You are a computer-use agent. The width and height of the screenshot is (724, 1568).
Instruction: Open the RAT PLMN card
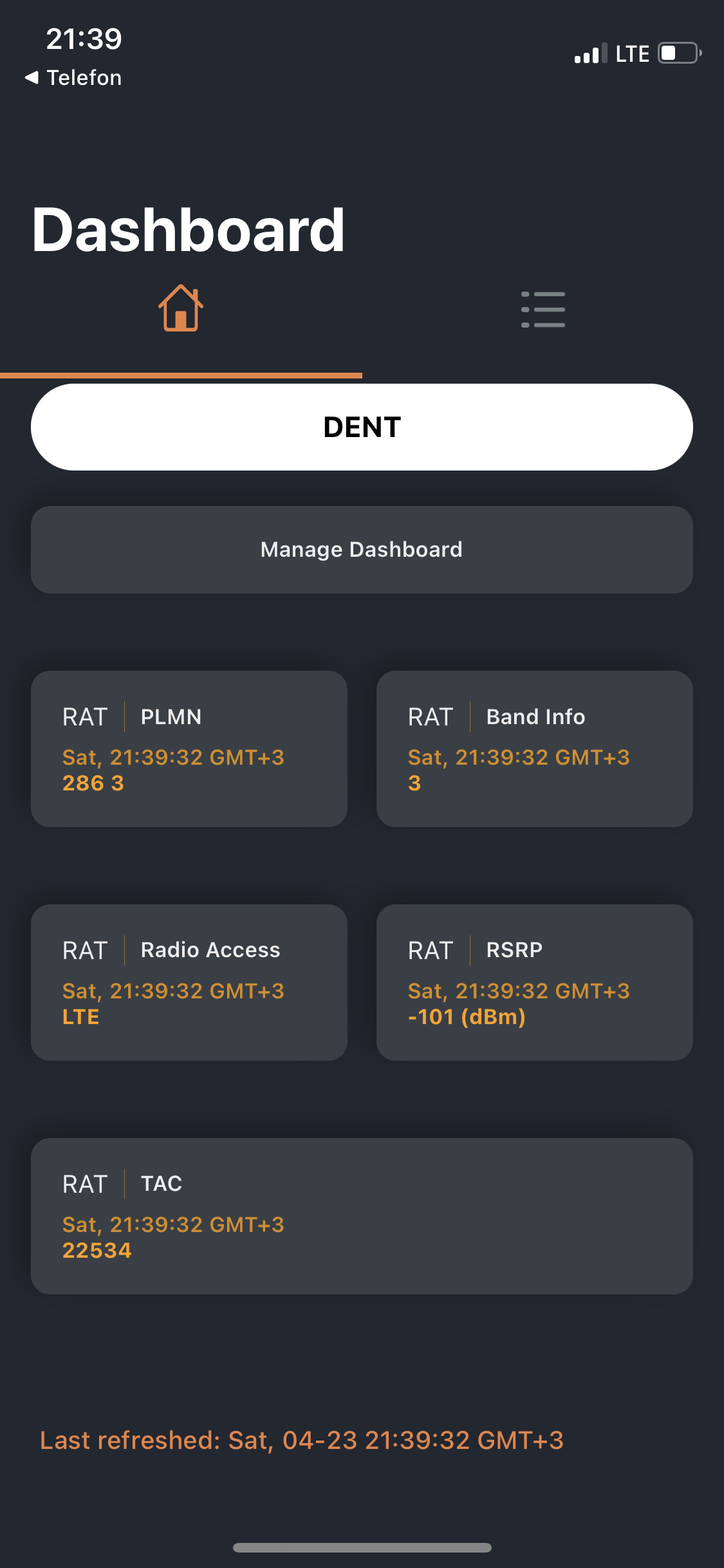(189, 749)
